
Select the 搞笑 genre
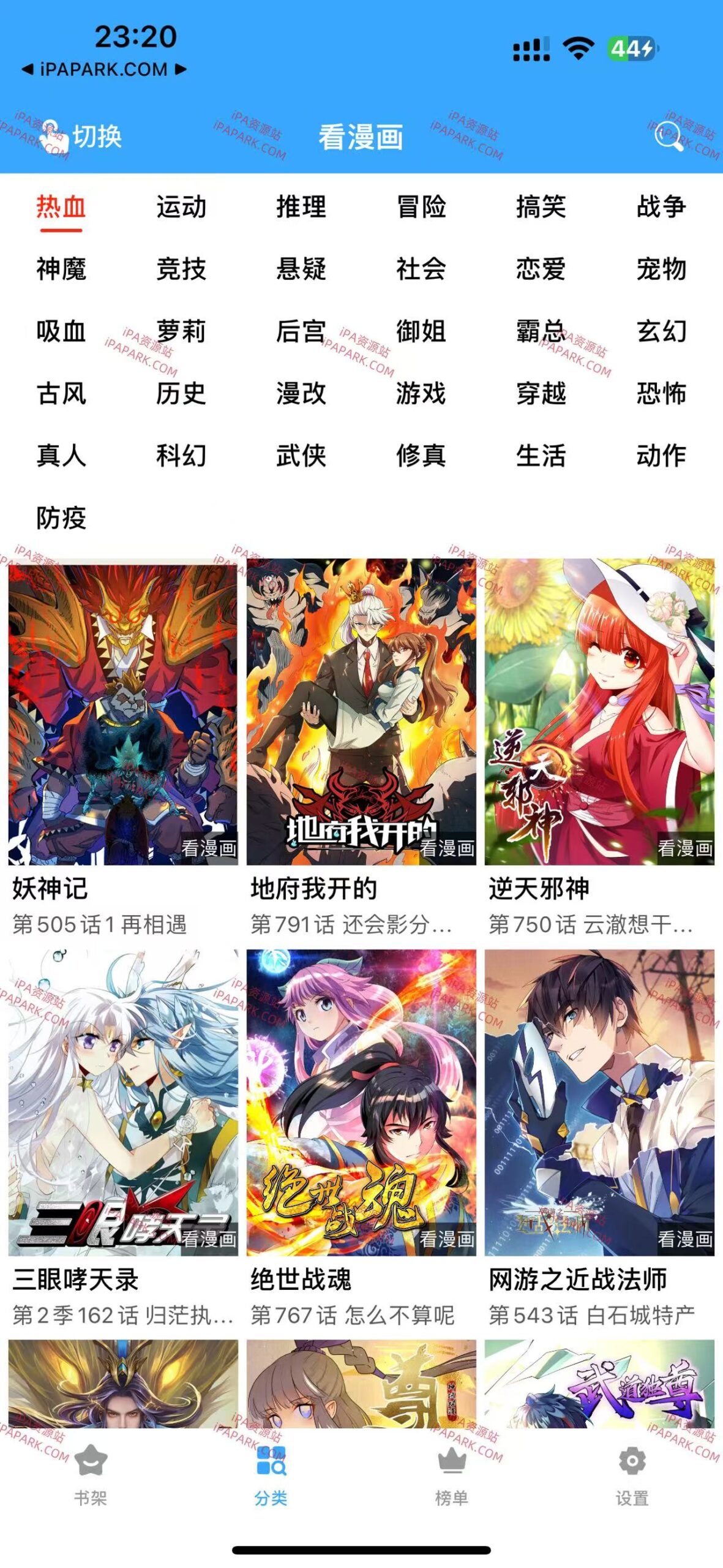pos(542,207)
